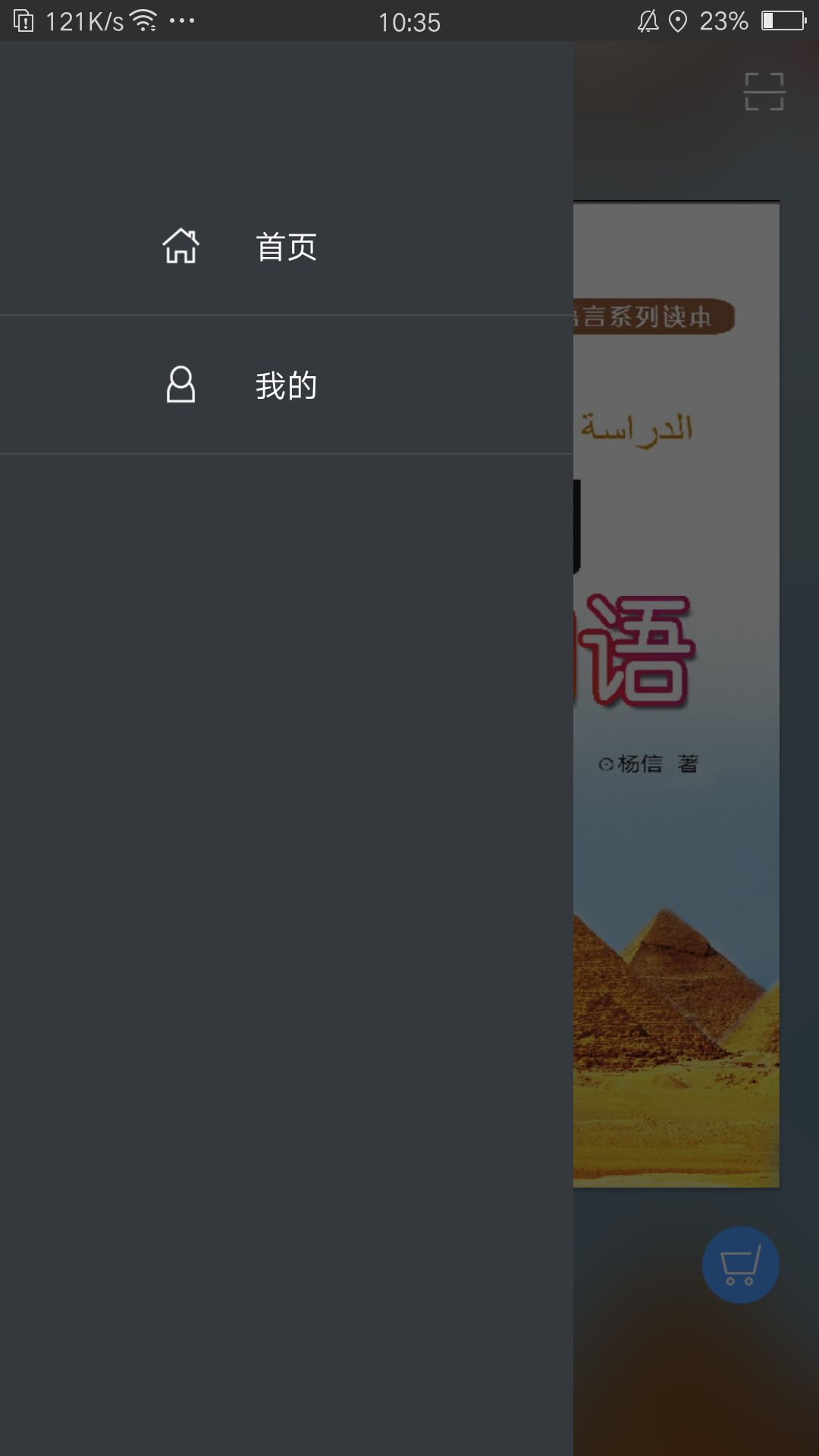Open the 首页 home menu item

[x=286, y=246]
